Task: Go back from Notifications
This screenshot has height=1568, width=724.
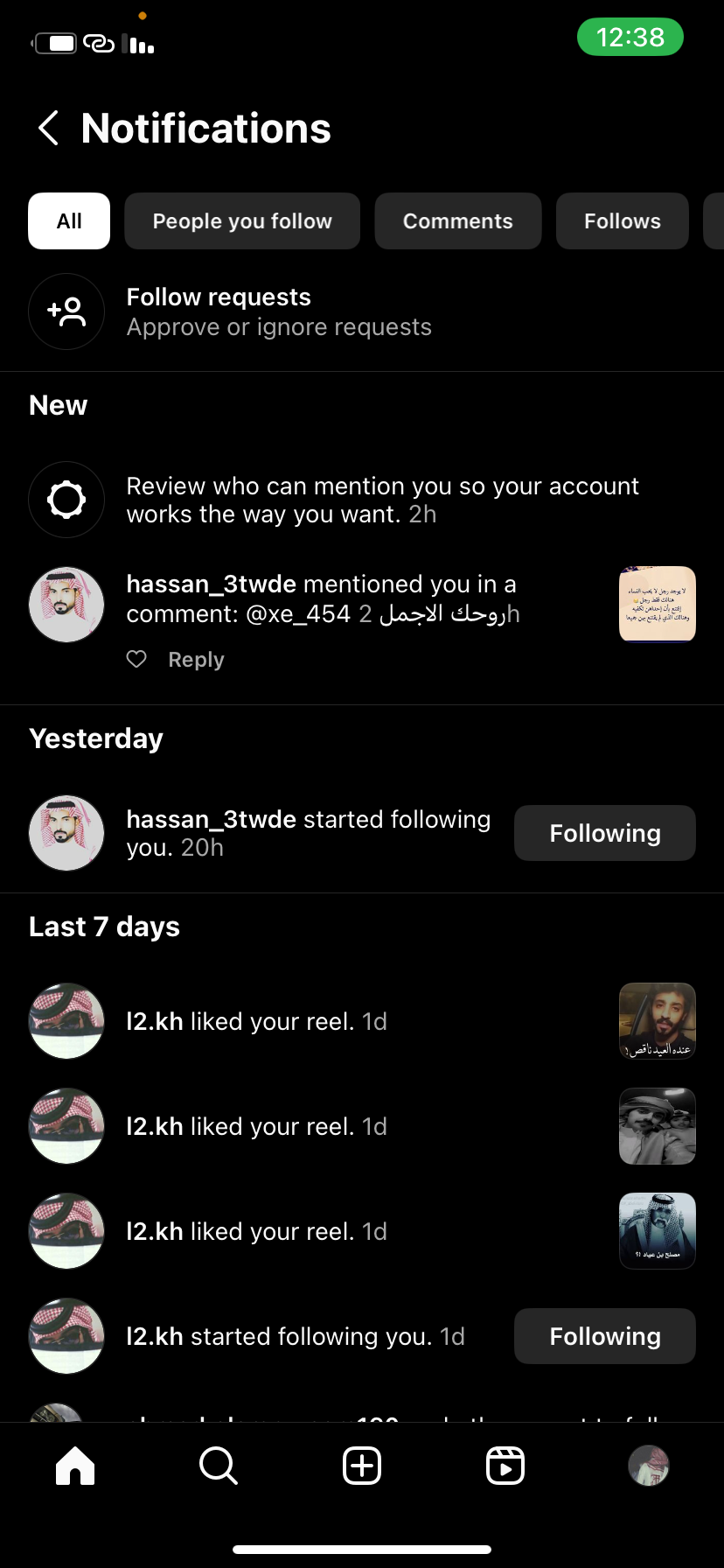Action: 49,128
